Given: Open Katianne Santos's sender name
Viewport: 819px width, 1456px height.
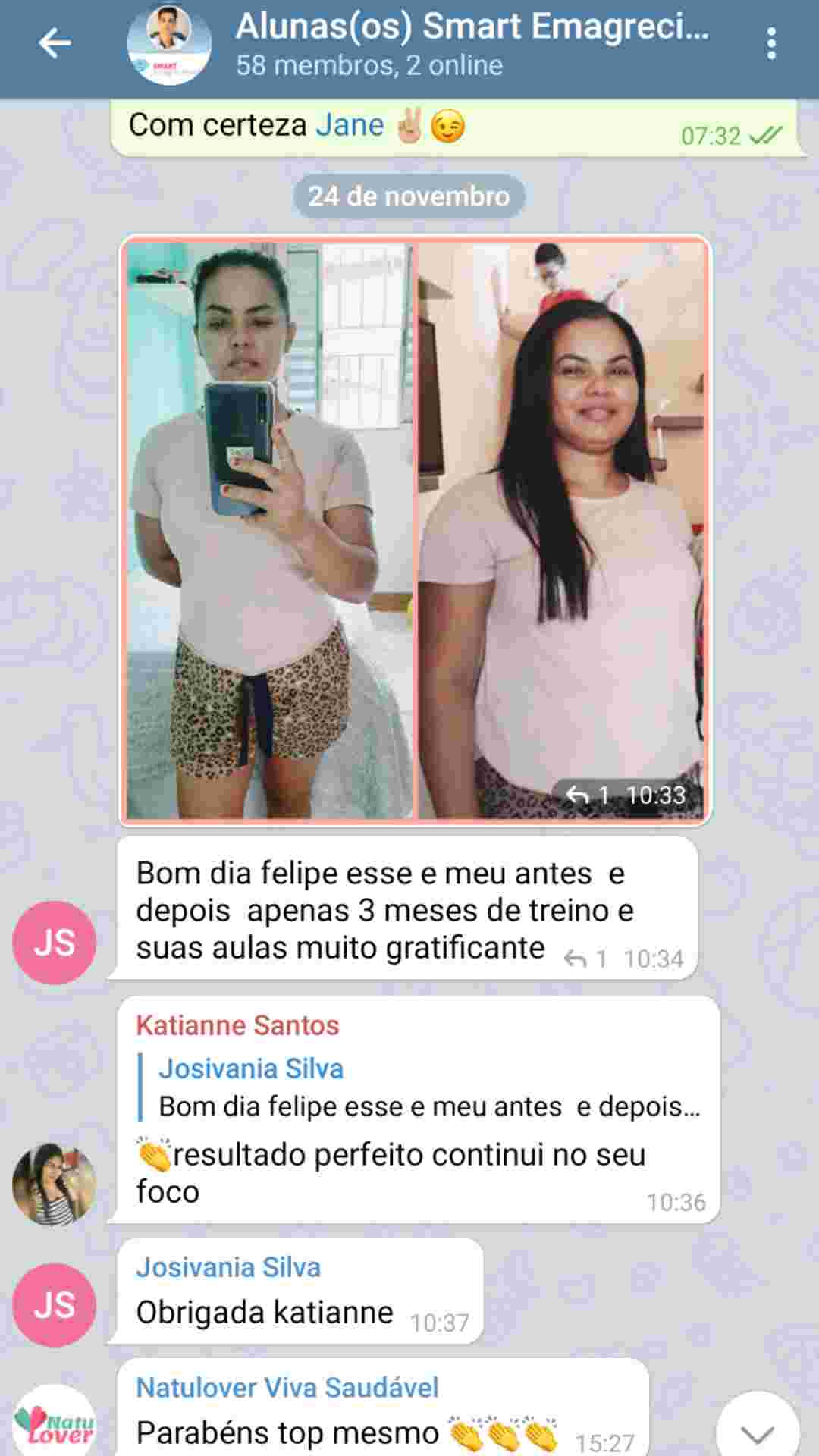Looking at the screenshot, I should click(x=237, y=1025).
